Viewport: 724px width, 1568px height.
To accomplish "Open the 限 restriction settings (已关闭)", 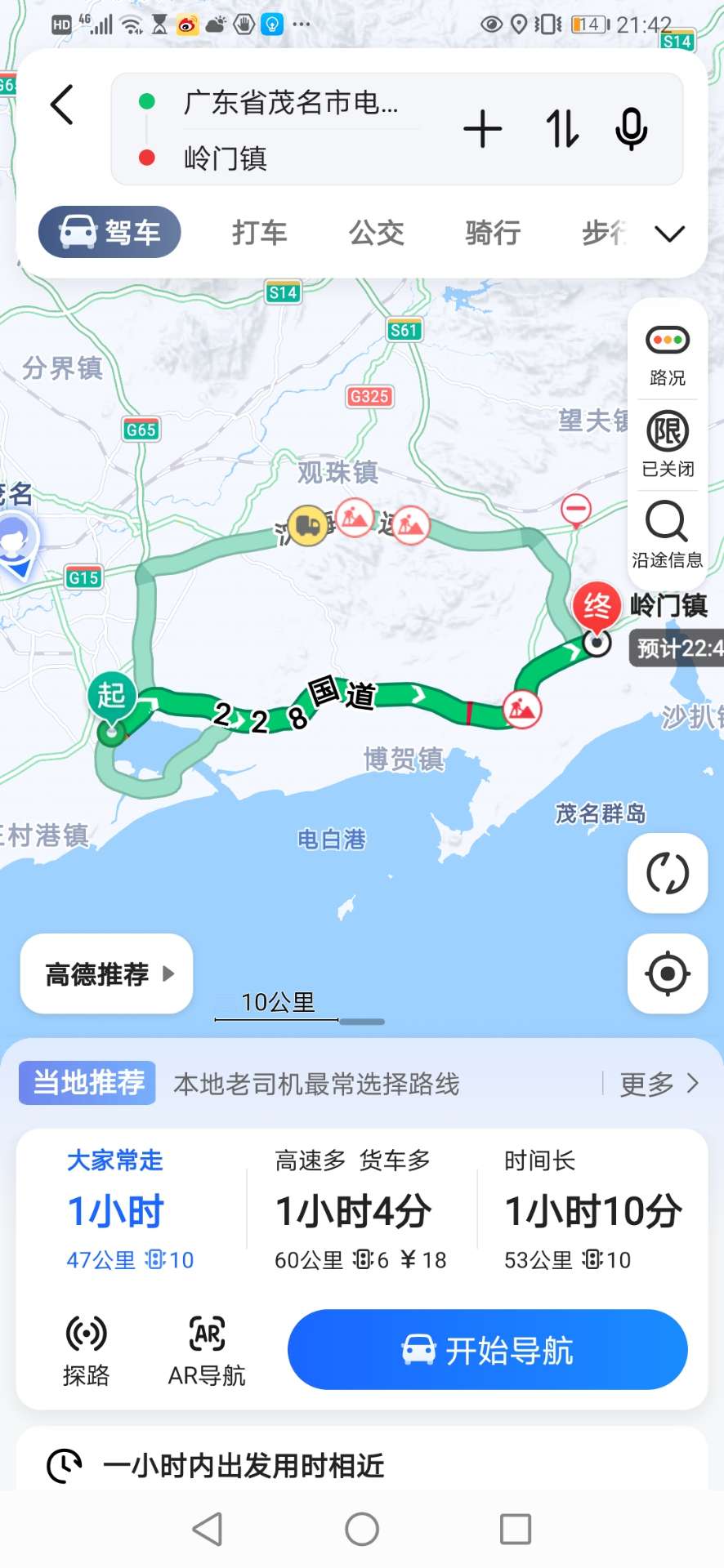I will click(668, 445).
